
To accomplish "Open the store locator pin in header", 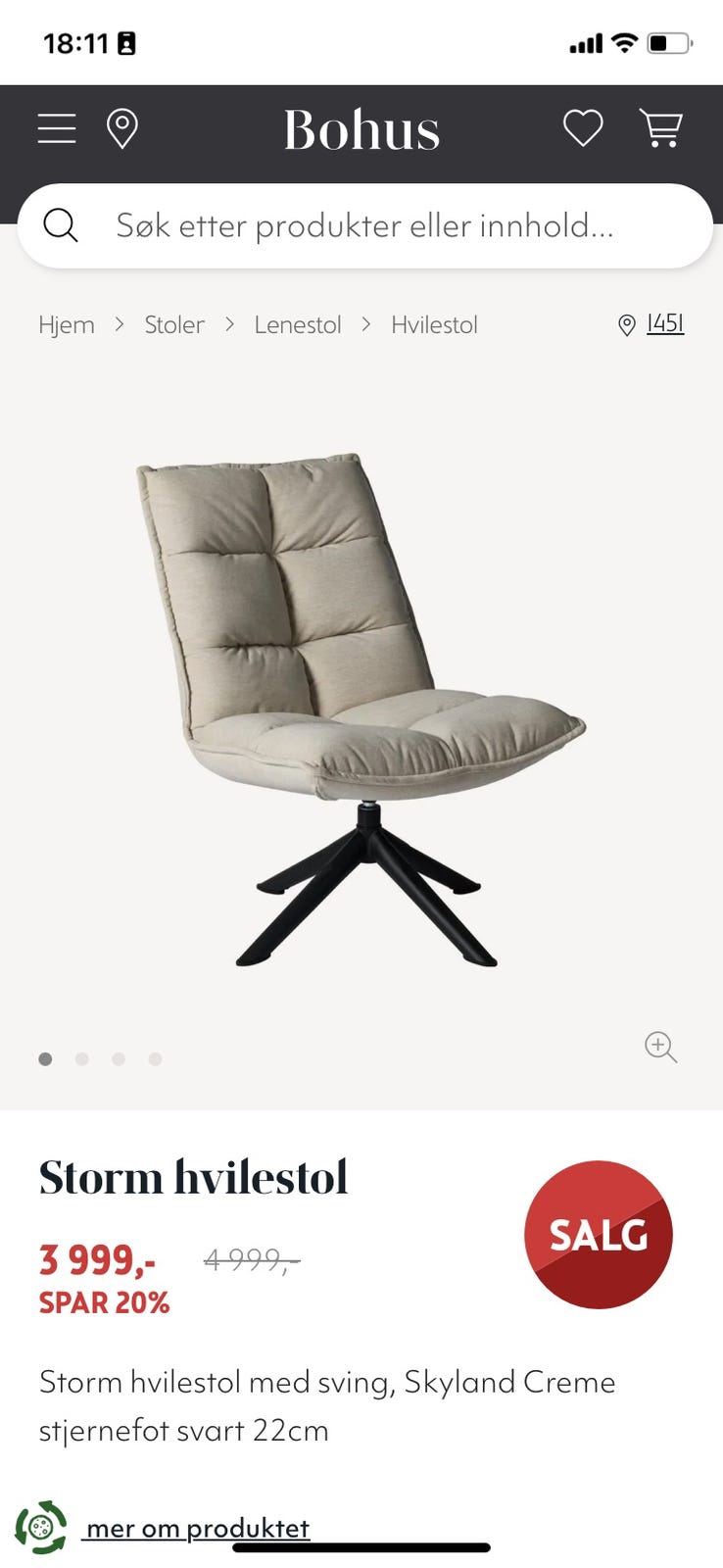I will tap(122, 128).
